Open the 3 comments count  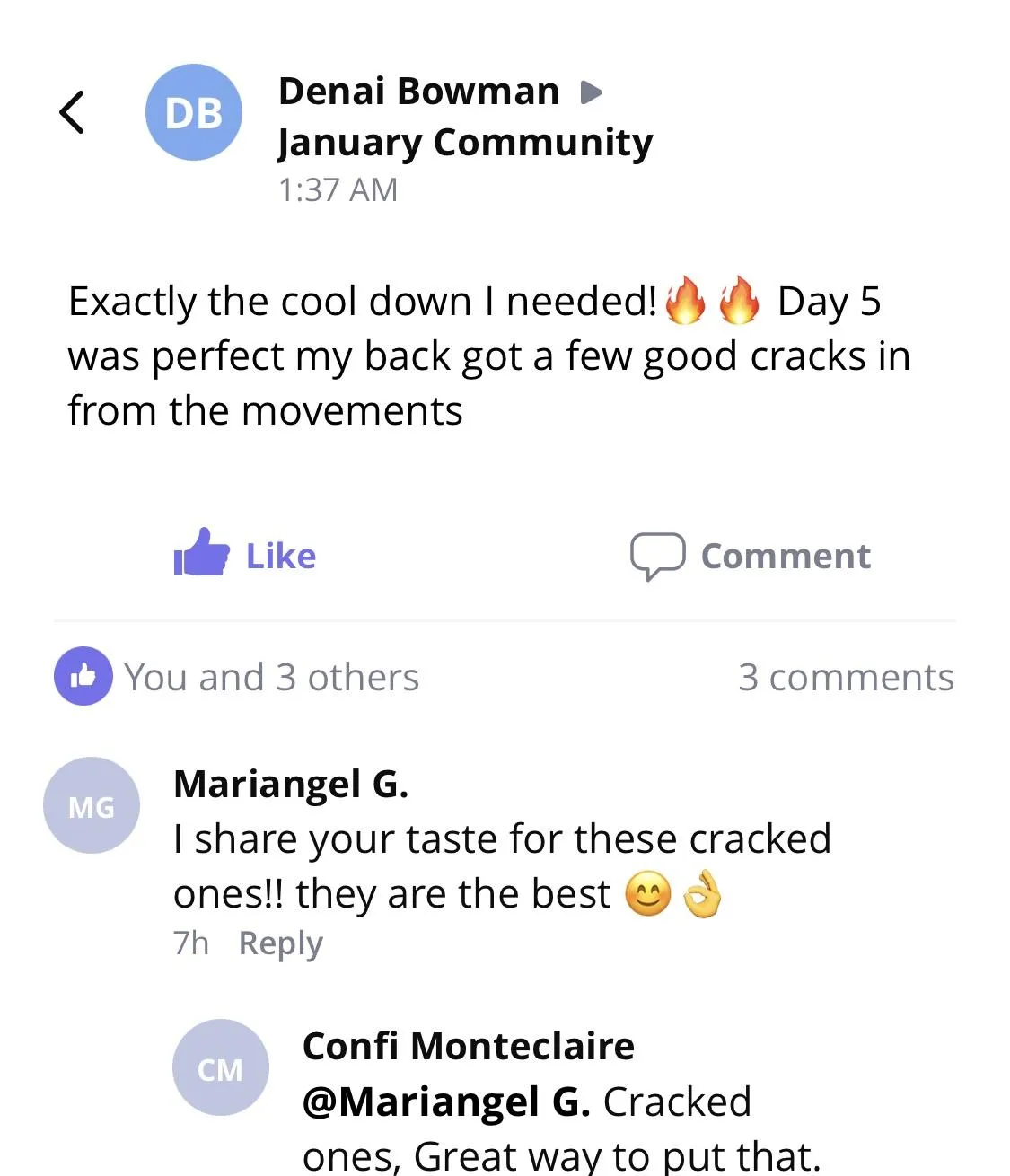[845, 677]
